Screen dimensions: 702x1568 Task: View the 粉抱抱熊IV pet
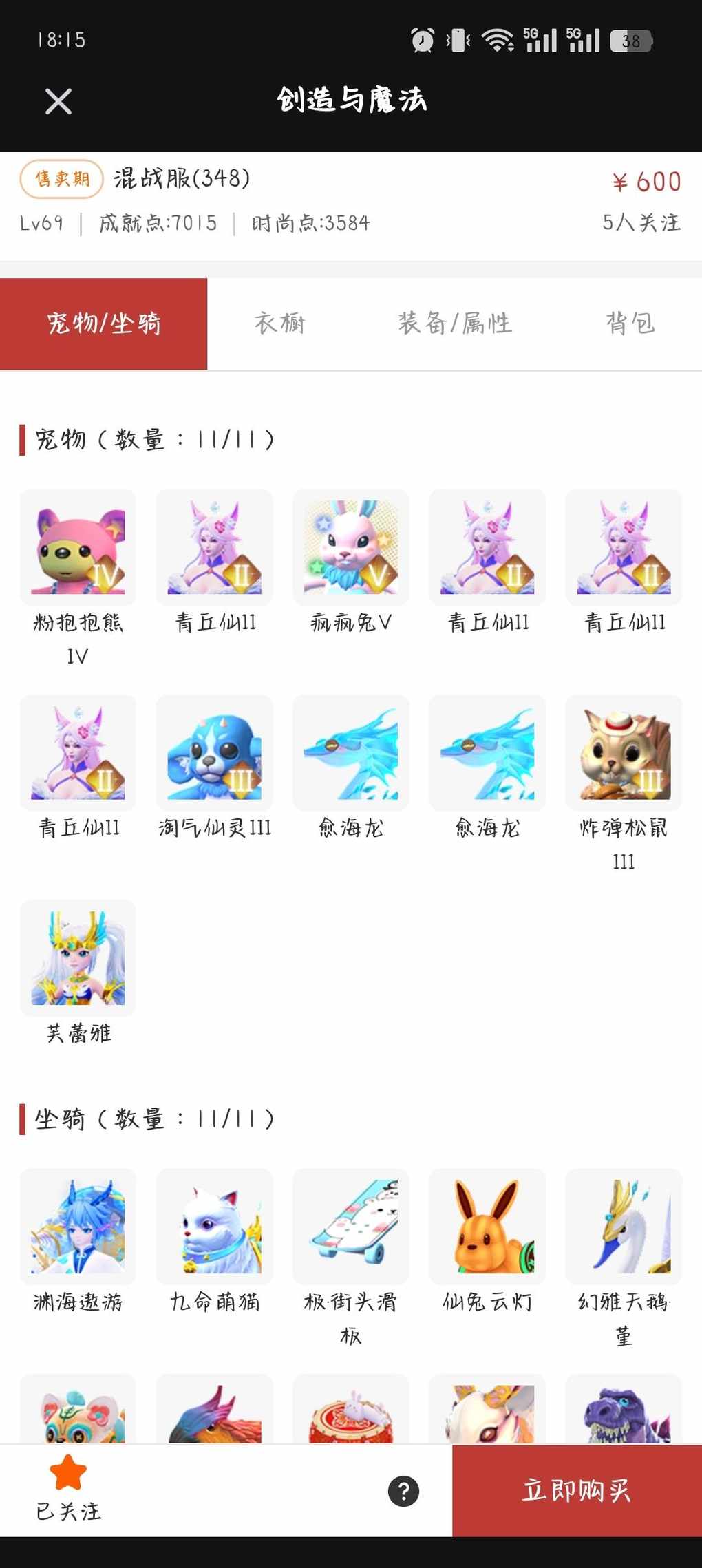78,548
